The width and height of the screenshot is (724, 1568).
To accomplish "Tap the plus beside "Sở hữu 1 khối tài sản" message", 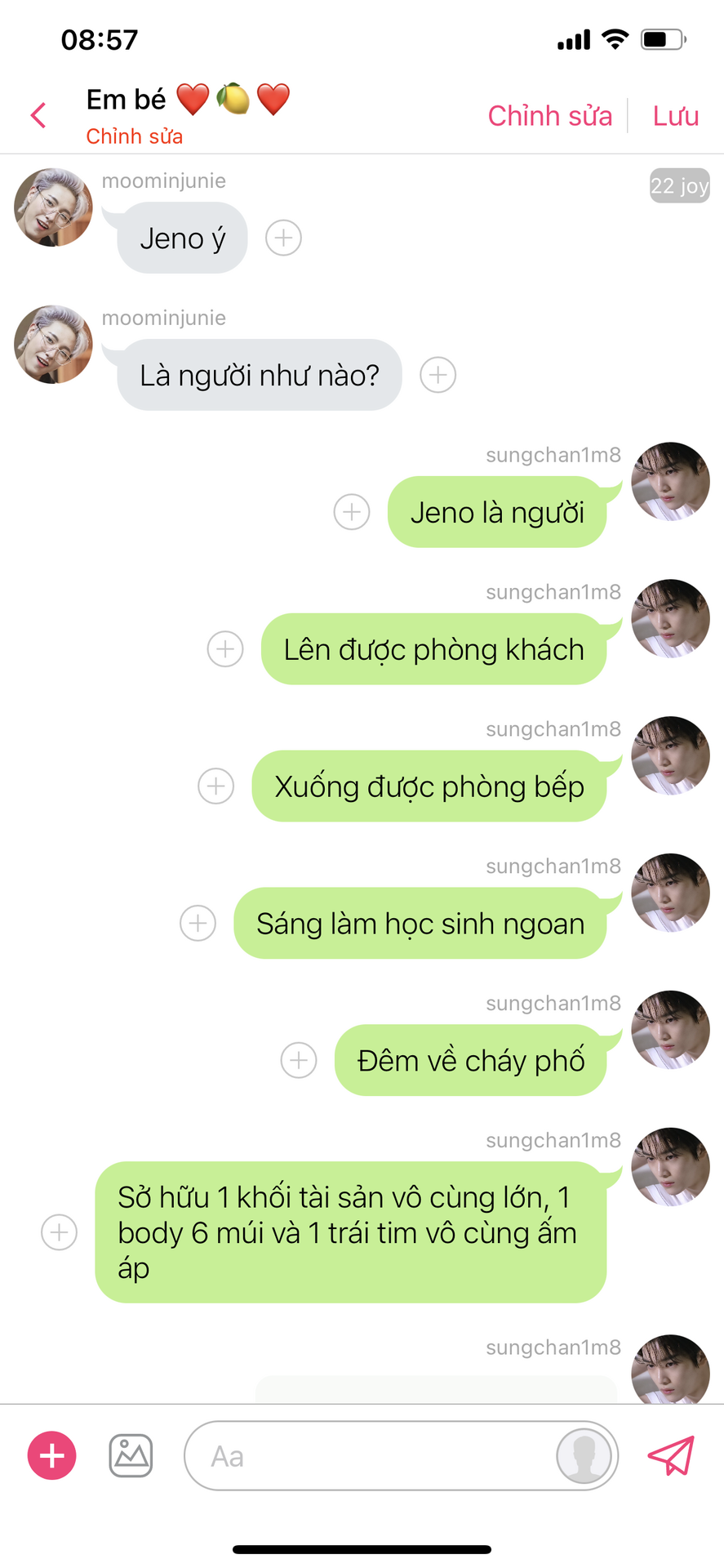I will [x=60, y=1232].
